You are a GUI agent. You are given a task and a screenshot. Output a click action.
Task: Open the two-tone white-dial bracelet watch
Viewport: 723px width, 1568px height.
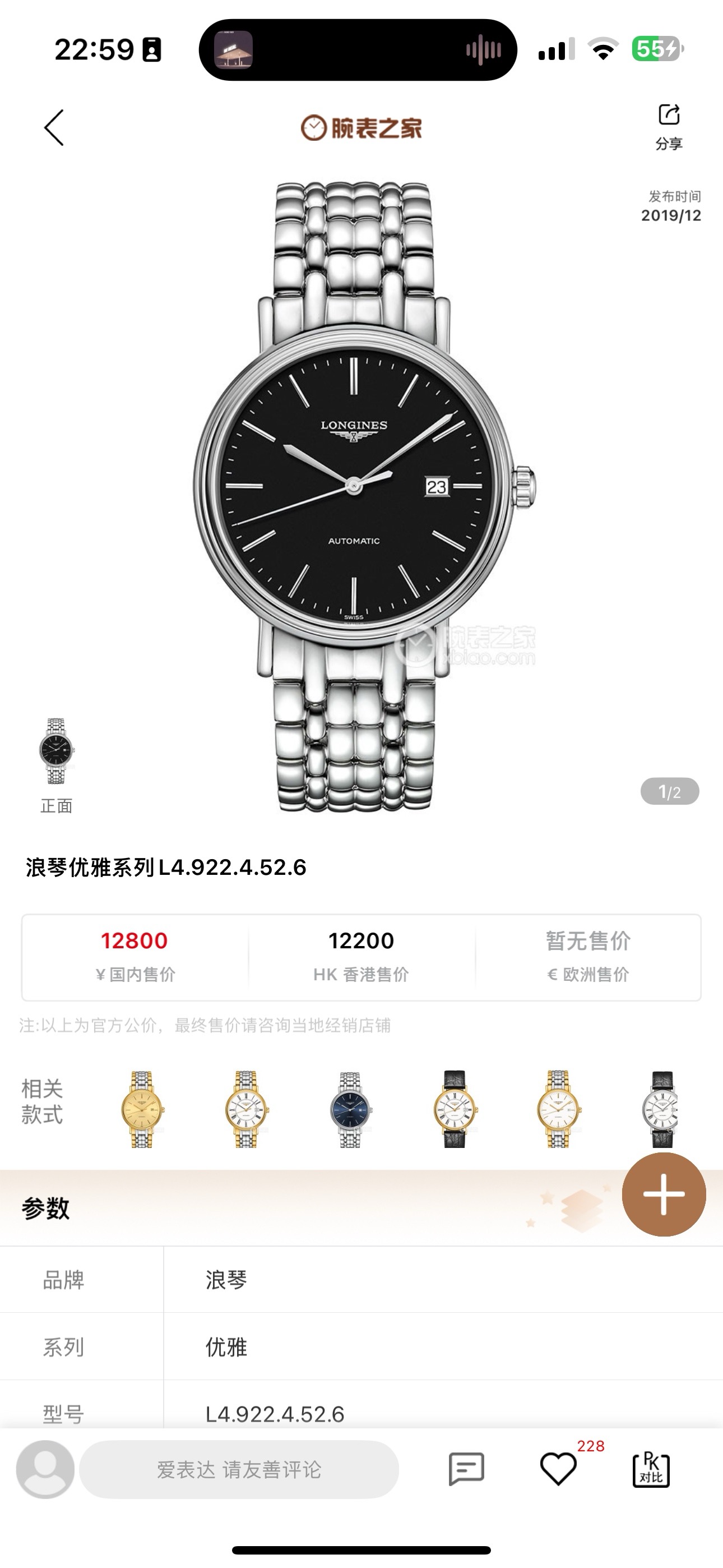pos(558,1109)
